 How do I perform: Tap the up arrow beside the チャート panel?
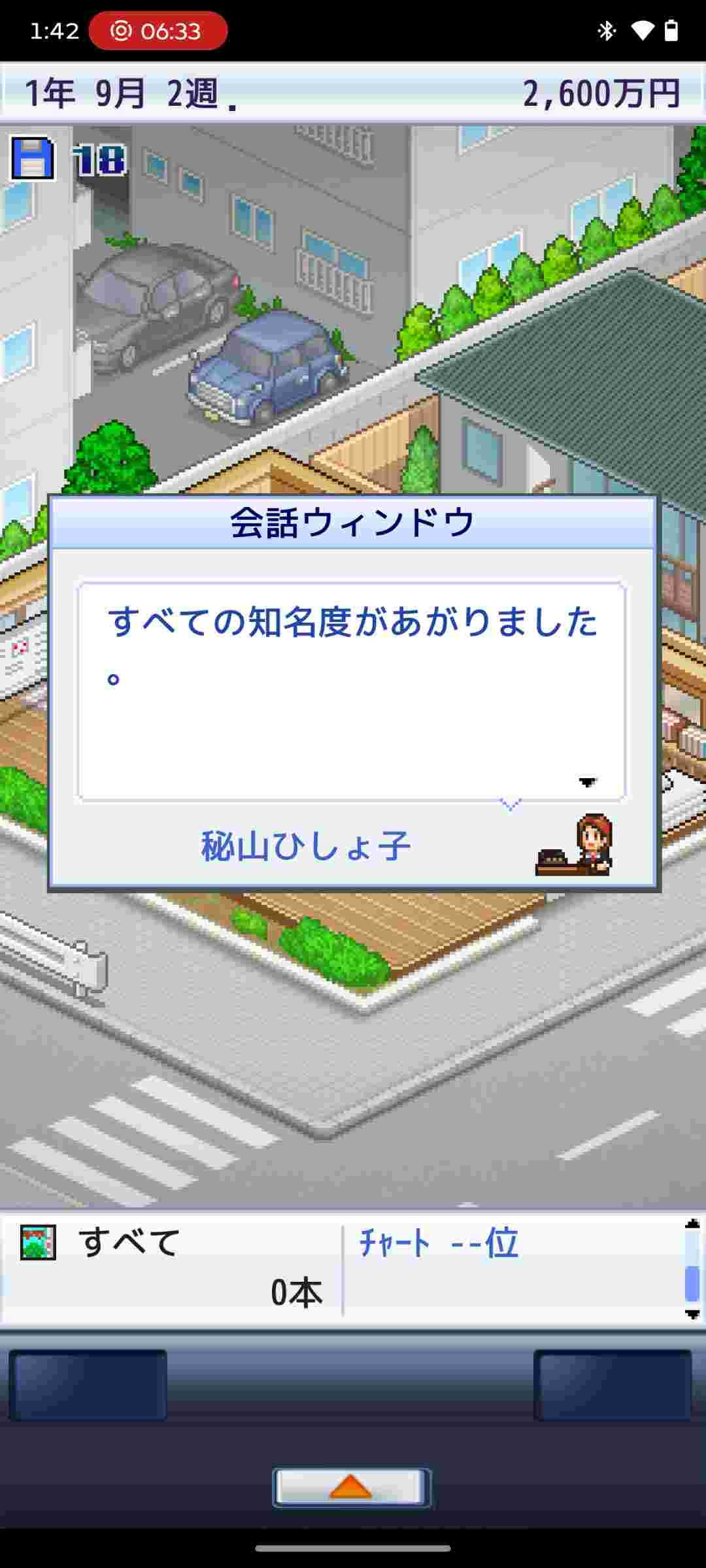[x=692, y=1224]
